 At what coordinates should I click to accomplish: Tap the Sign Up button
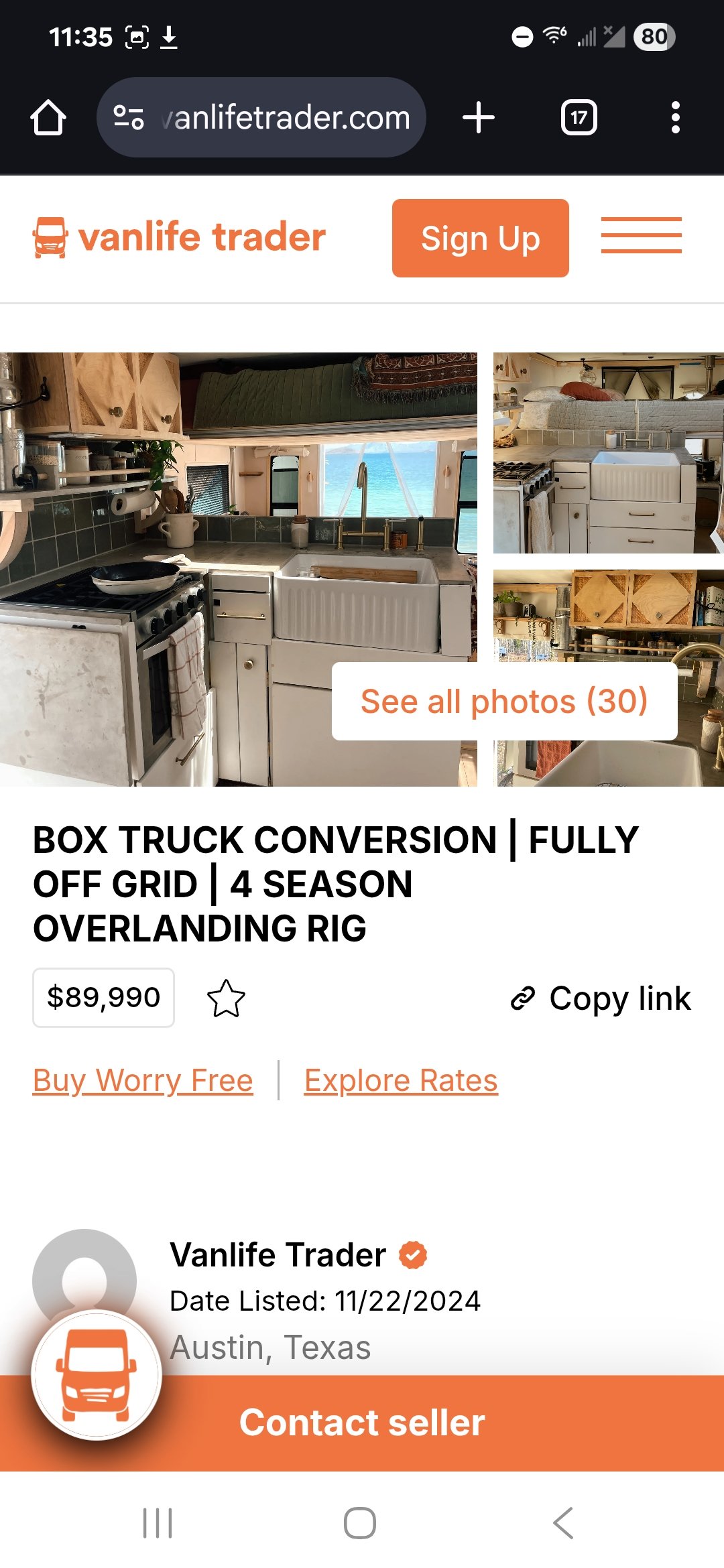pos(480,238)
